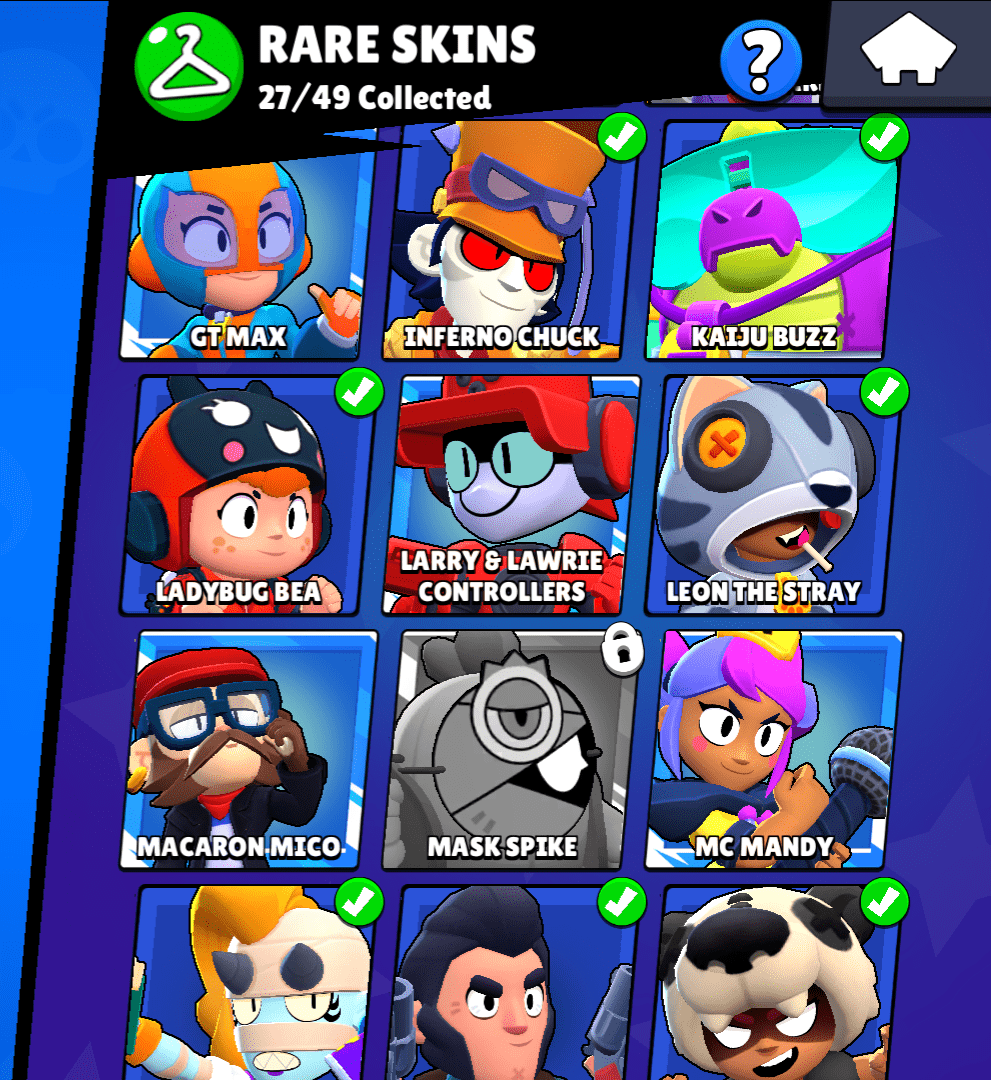
Task: Open the Leon the Stray skin
Action: point(774,495)
